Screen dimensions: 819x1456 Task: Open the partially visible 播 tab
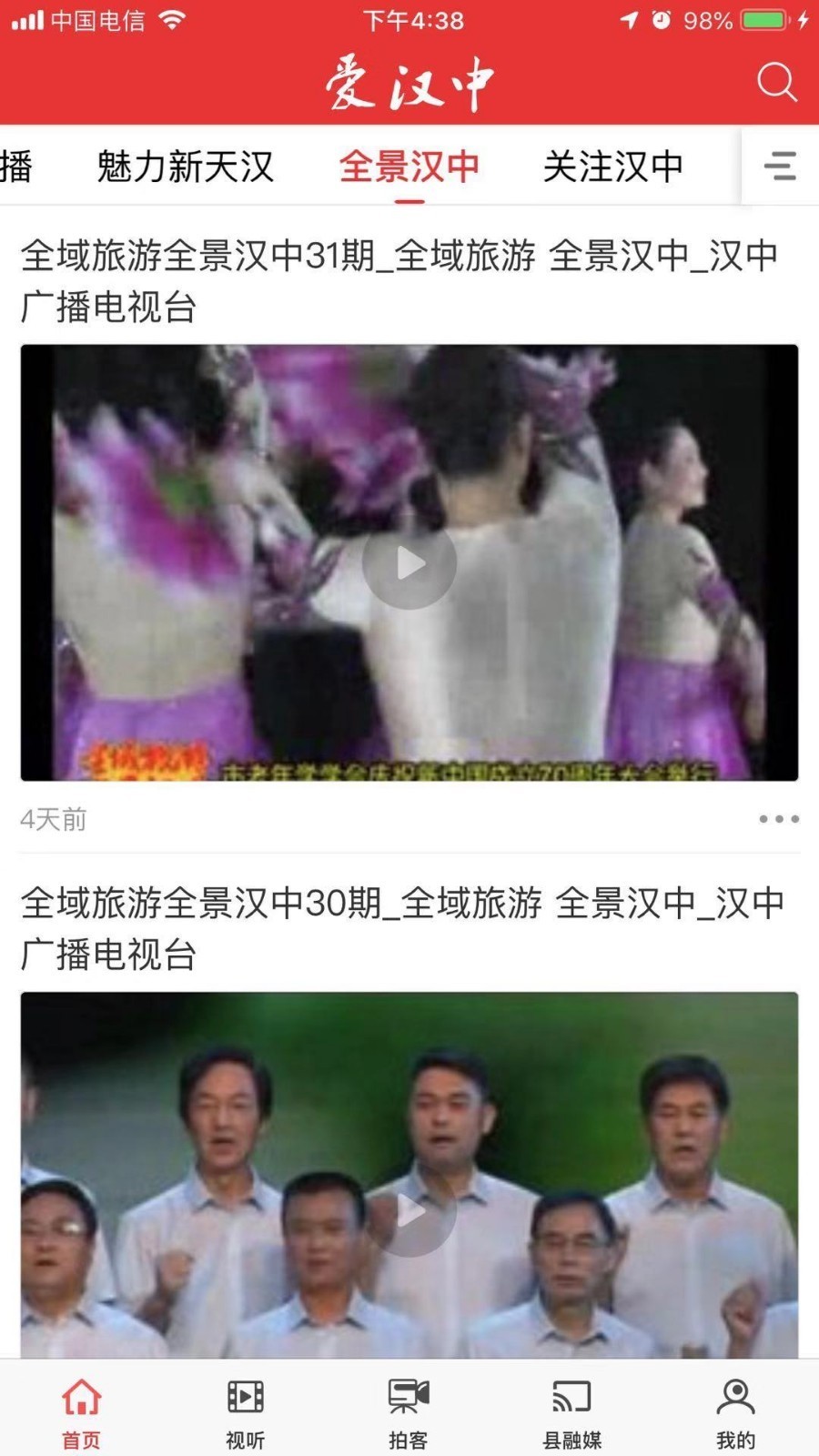click(16, 167)
